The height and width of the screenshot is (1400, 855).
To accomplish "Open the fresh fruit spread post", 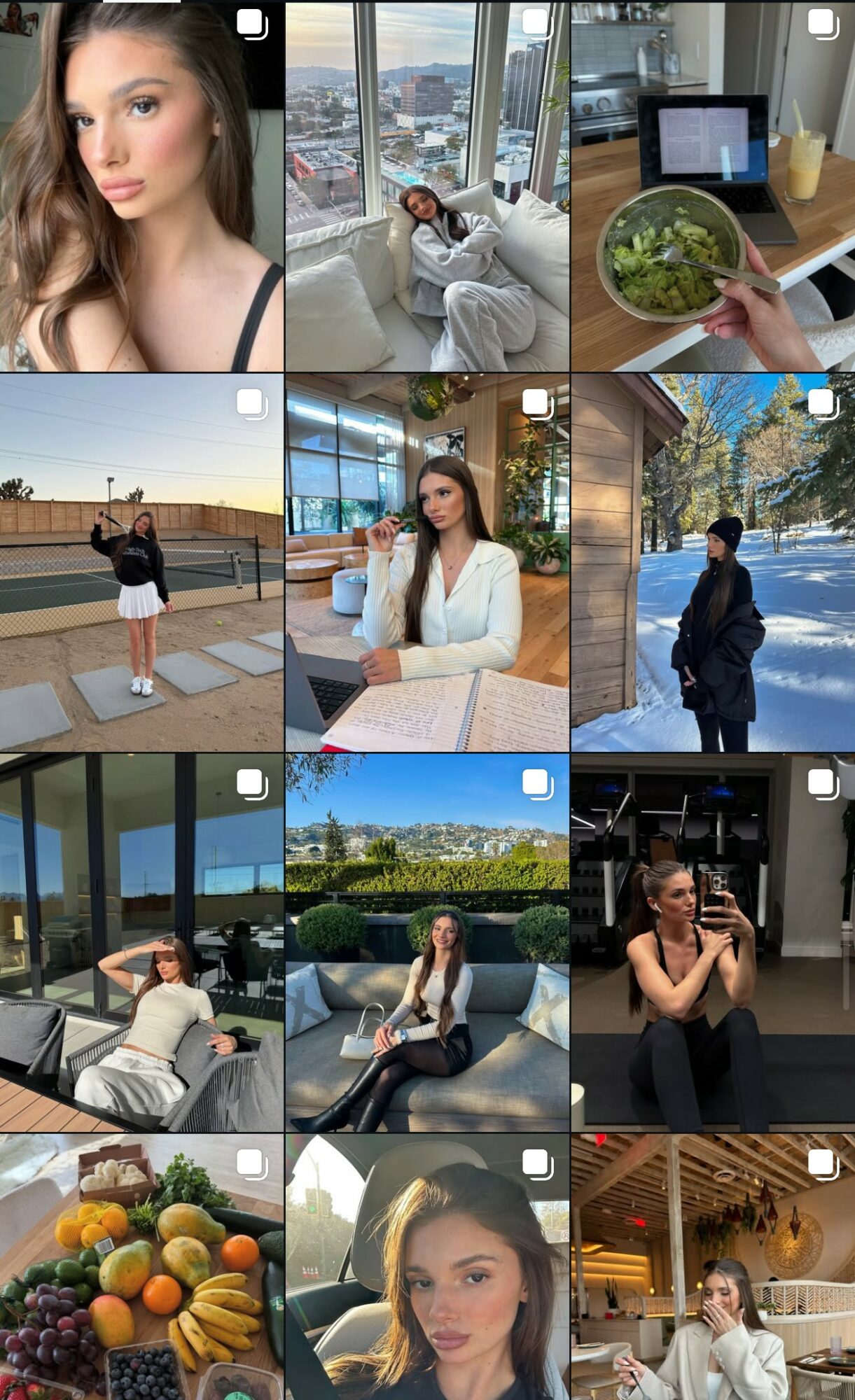I will (x=141, y=1267).
